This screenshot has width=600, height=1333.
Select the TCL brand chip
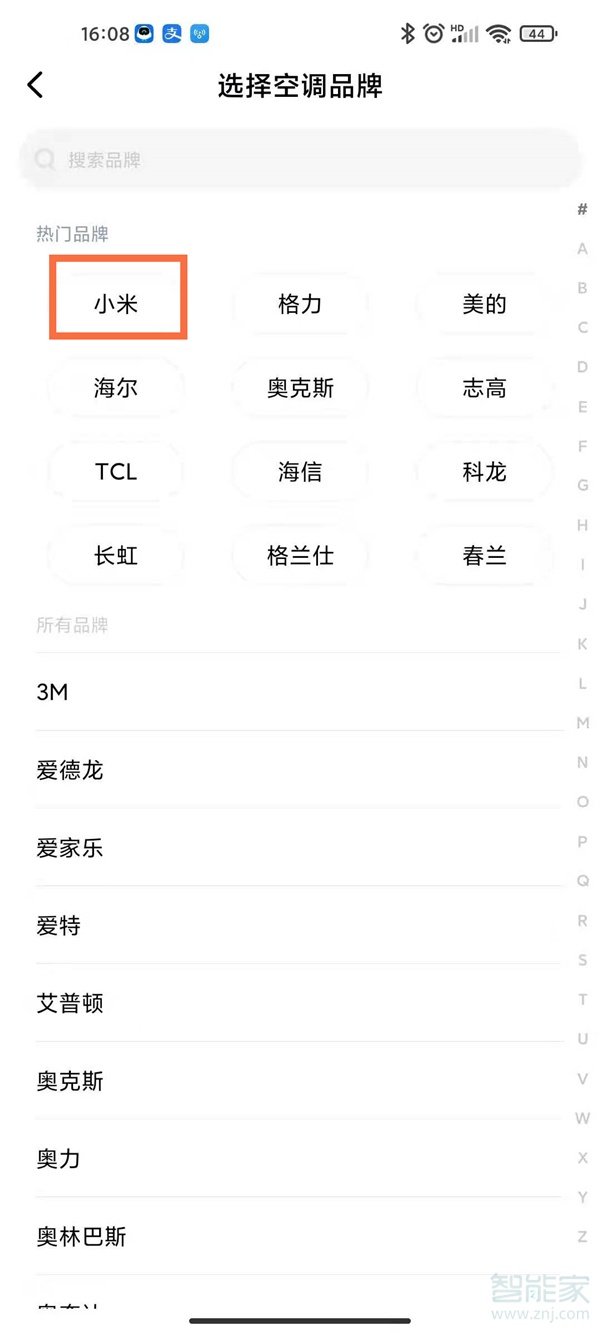tap(116, 472)
